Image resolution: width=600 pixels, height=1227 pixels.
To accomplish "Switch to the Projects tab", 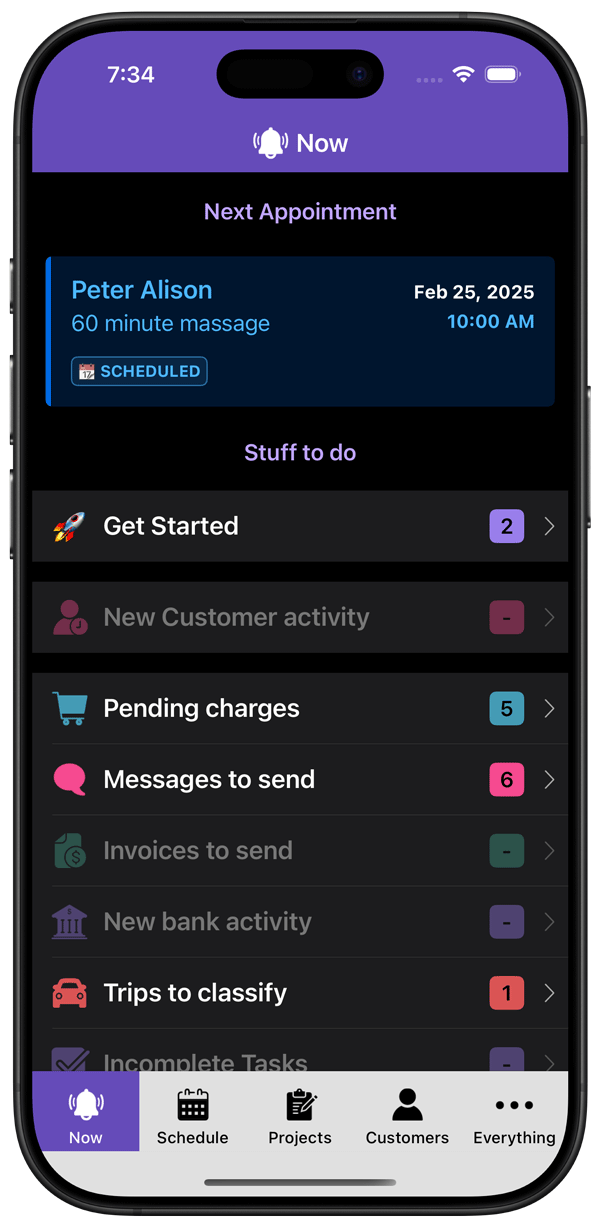I will tap(300, 1117).
